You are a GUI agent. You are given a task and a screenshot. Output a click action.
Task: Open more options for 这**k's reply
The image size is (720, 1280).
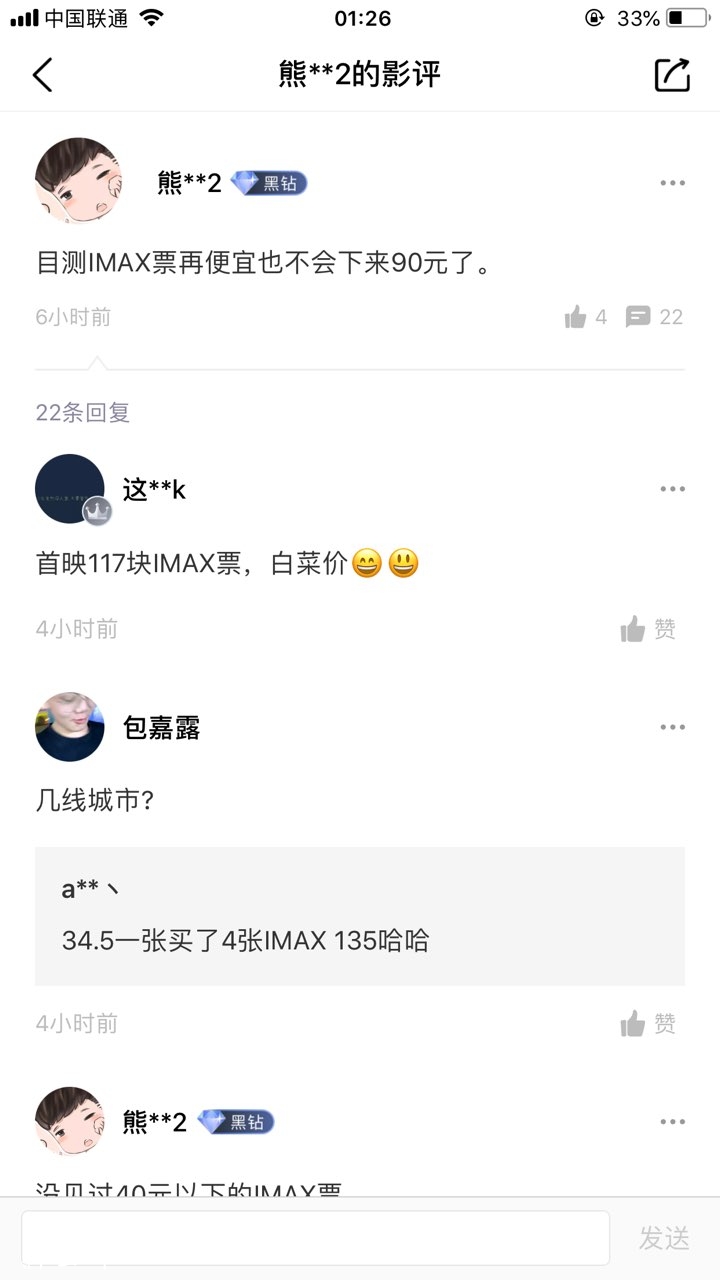coord(672,489)
